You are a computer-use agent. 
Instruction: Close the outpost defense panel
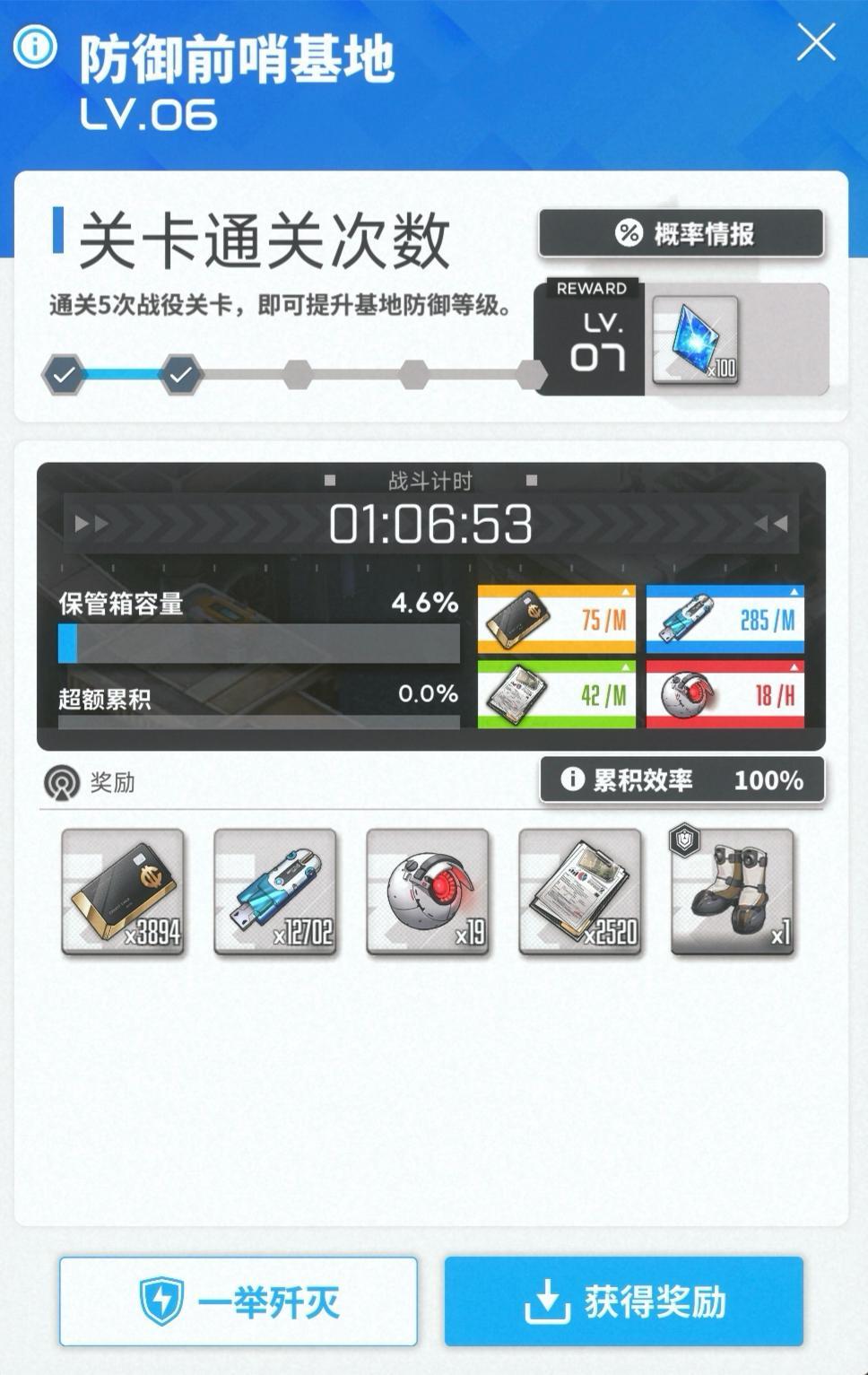click(816, 42)
